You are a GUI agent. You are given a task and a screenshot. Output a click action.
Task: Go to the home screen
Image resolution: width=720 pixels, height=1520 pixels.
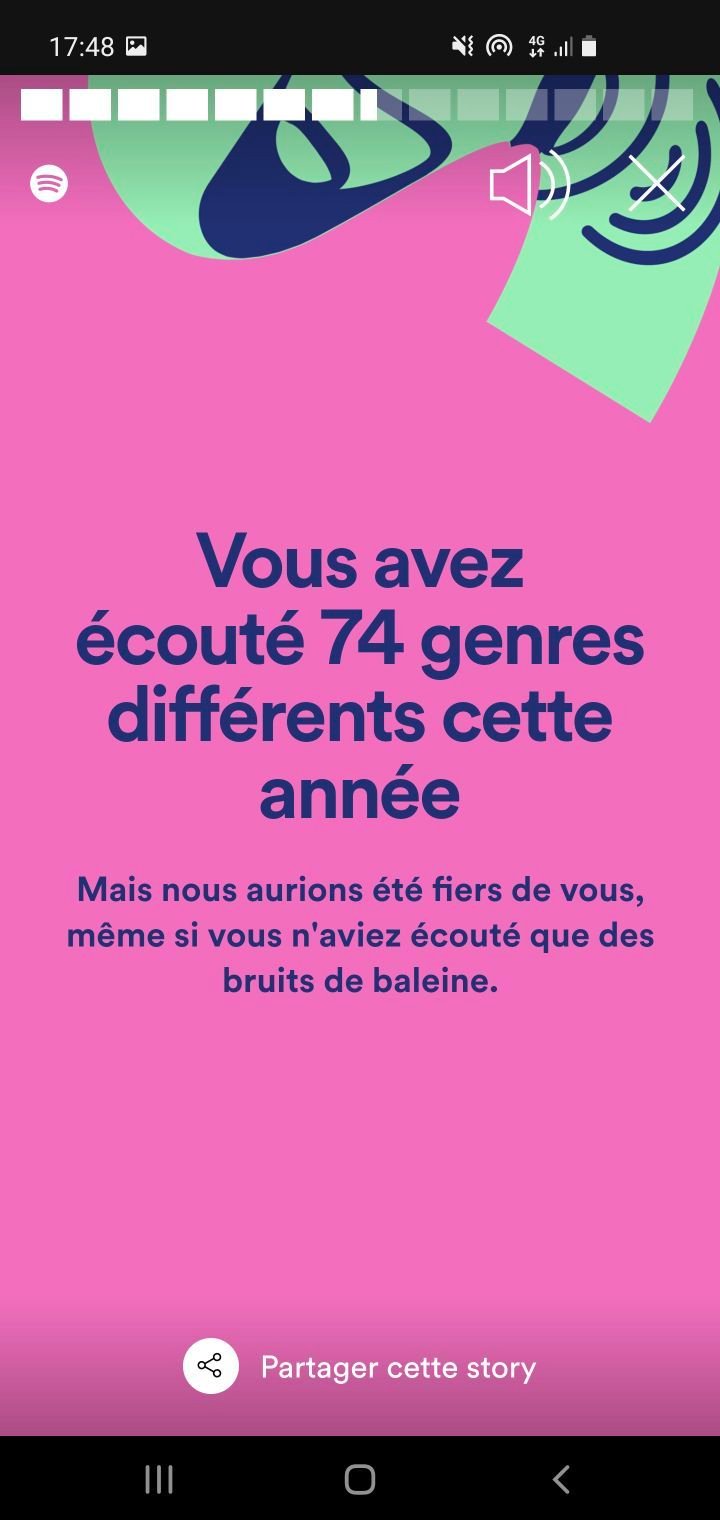(359, 1479)
